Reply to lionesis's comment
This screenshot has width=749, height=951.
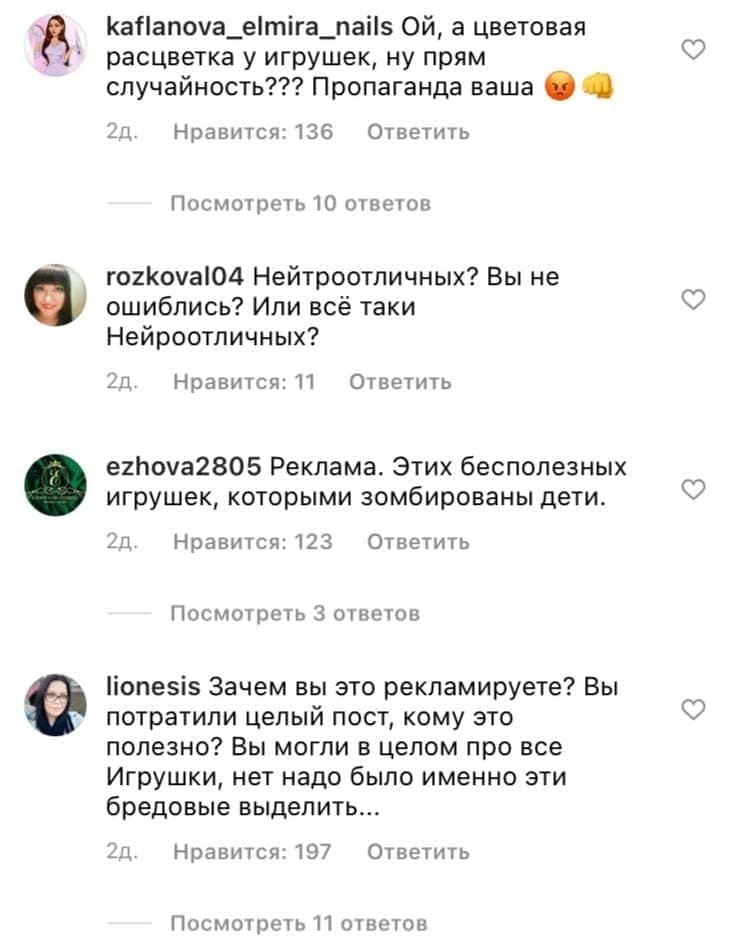(418, 852)
